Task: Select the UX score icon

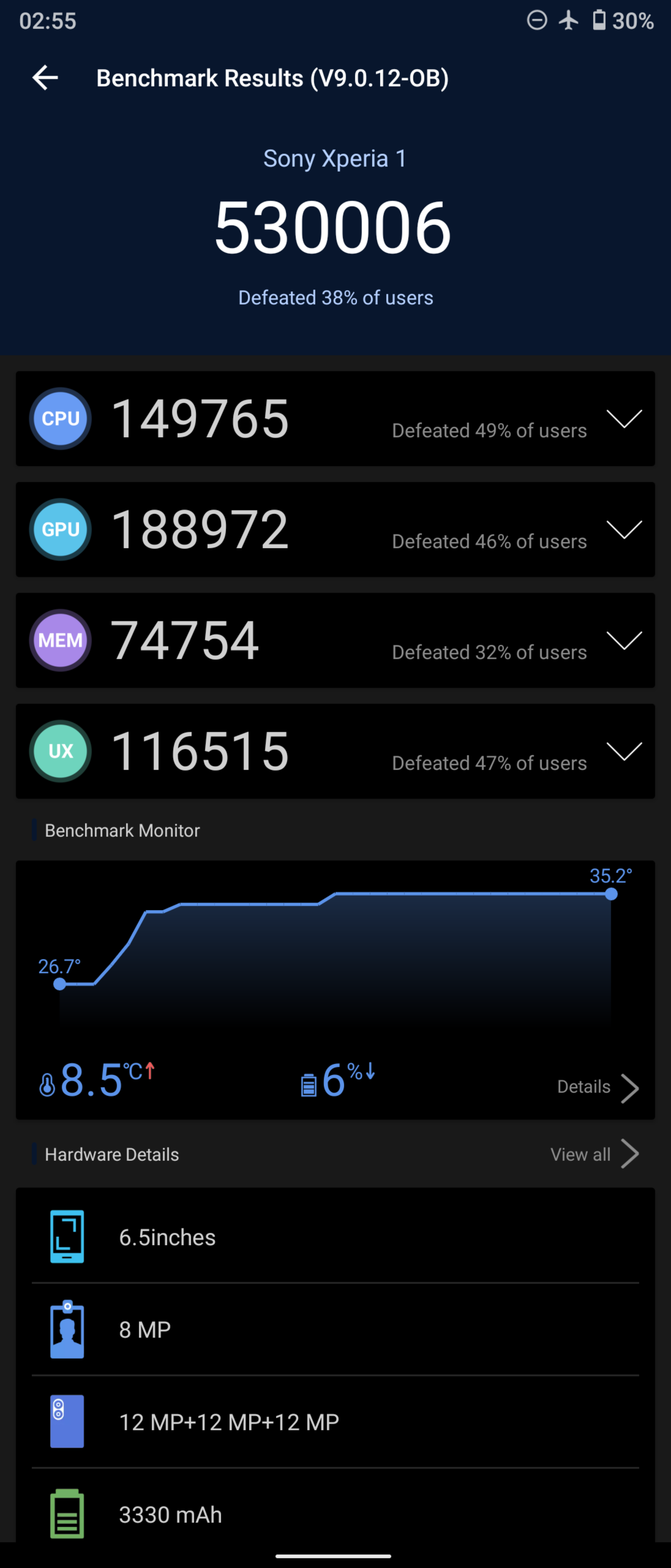Action: [x=60, y=751]
